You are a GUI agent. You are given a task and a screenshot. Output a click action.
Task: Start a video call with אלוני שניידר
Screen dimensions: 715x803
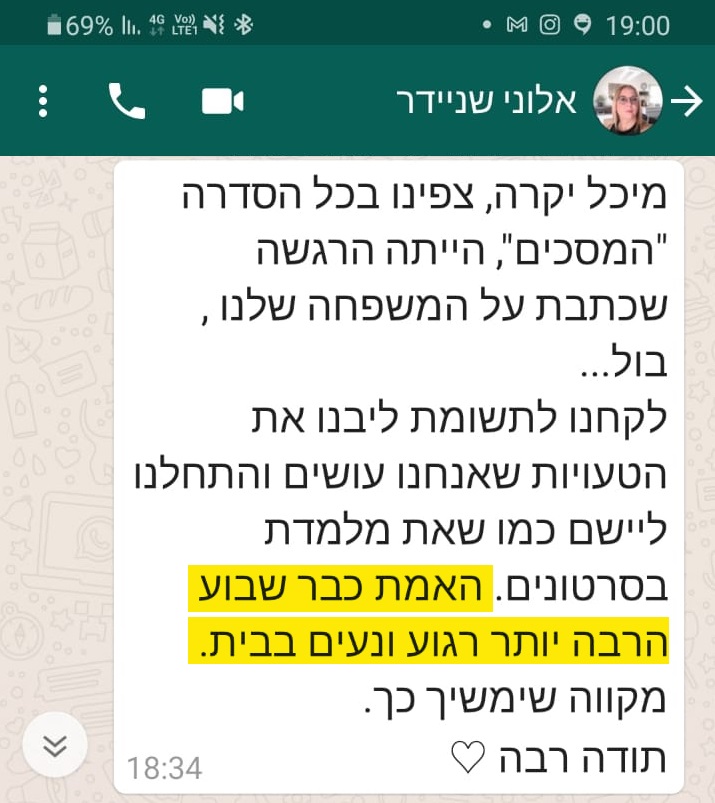coord(222,101)
